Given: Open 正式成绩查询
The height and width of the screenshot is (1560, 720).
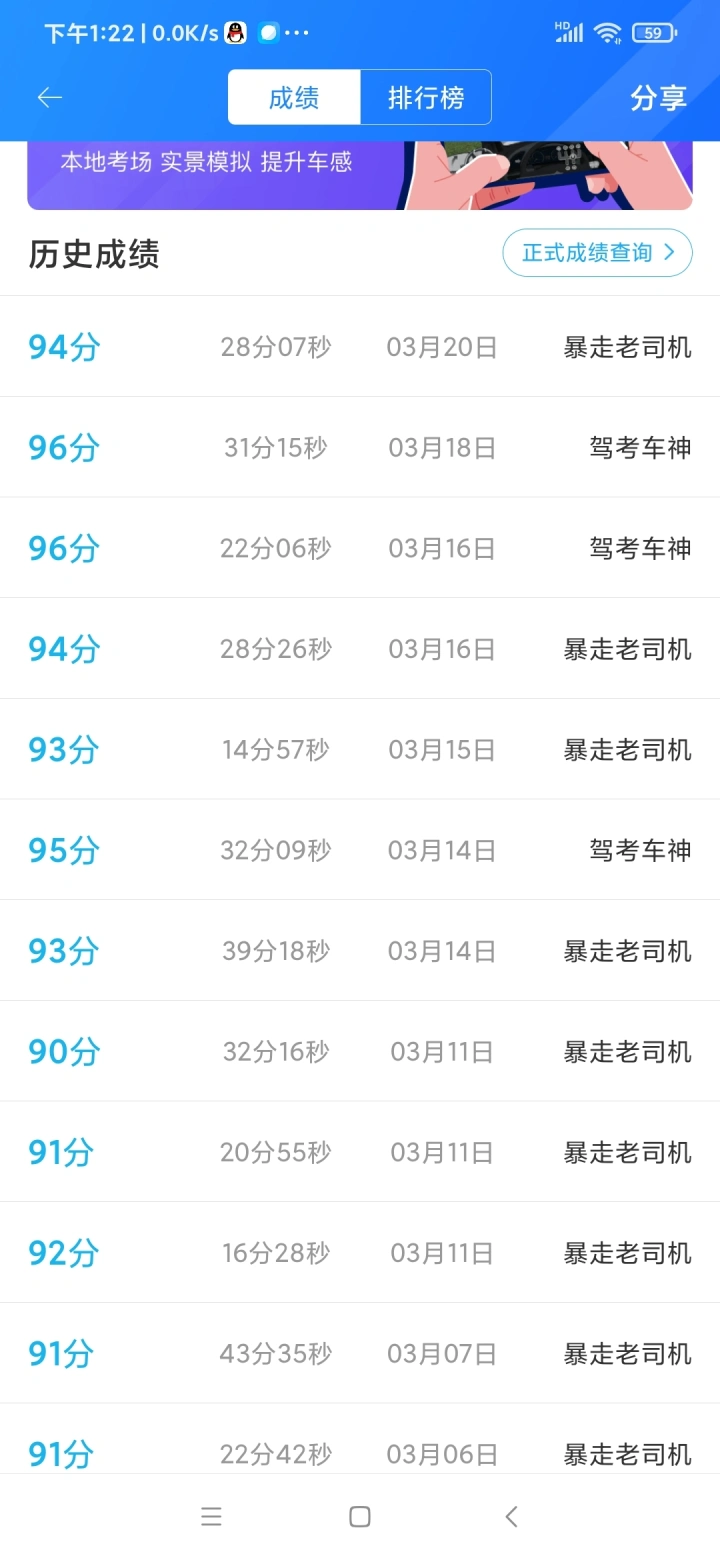Looking at the screenshot, I should [x=597, y=253].
